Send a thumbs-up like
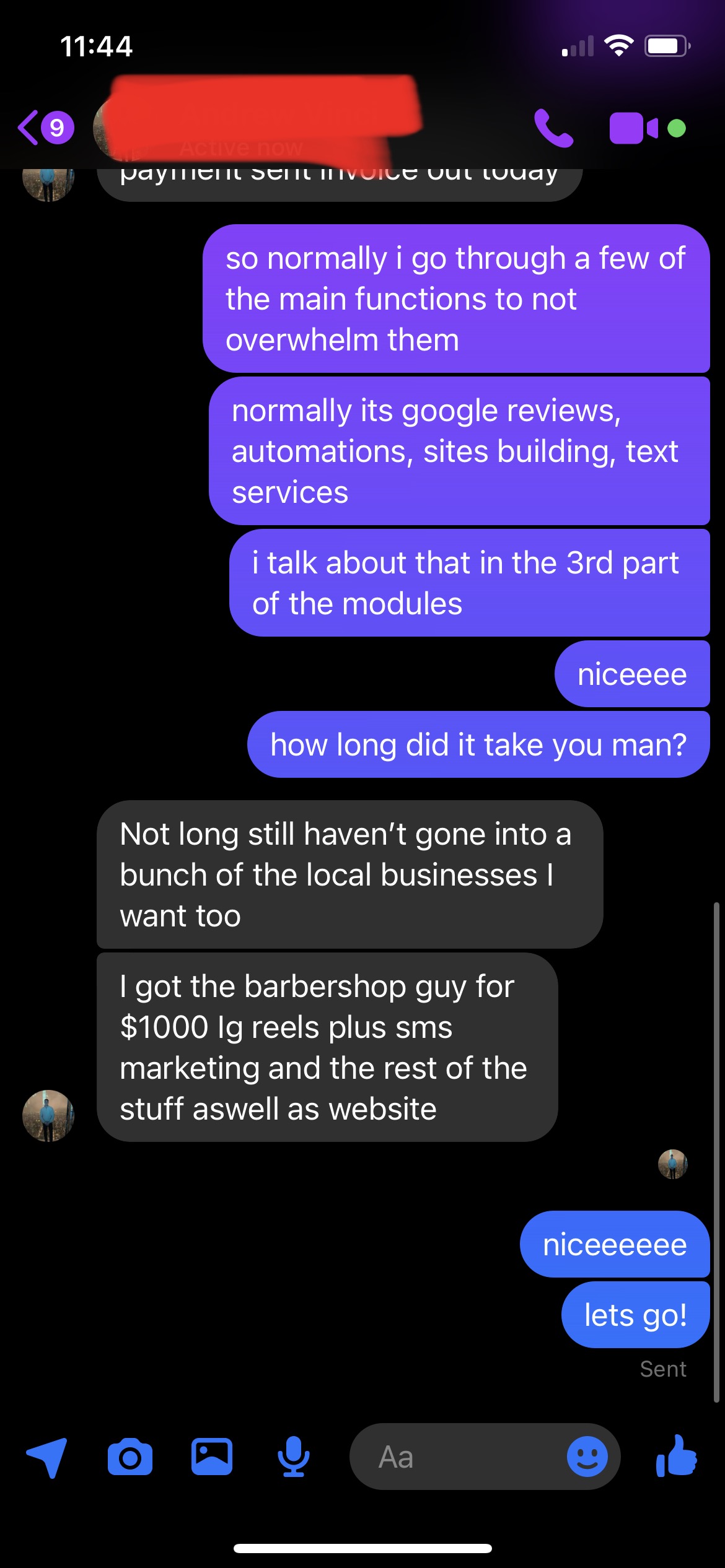The width and height of the screenshot is (725, 1568). coord(677,1457)
